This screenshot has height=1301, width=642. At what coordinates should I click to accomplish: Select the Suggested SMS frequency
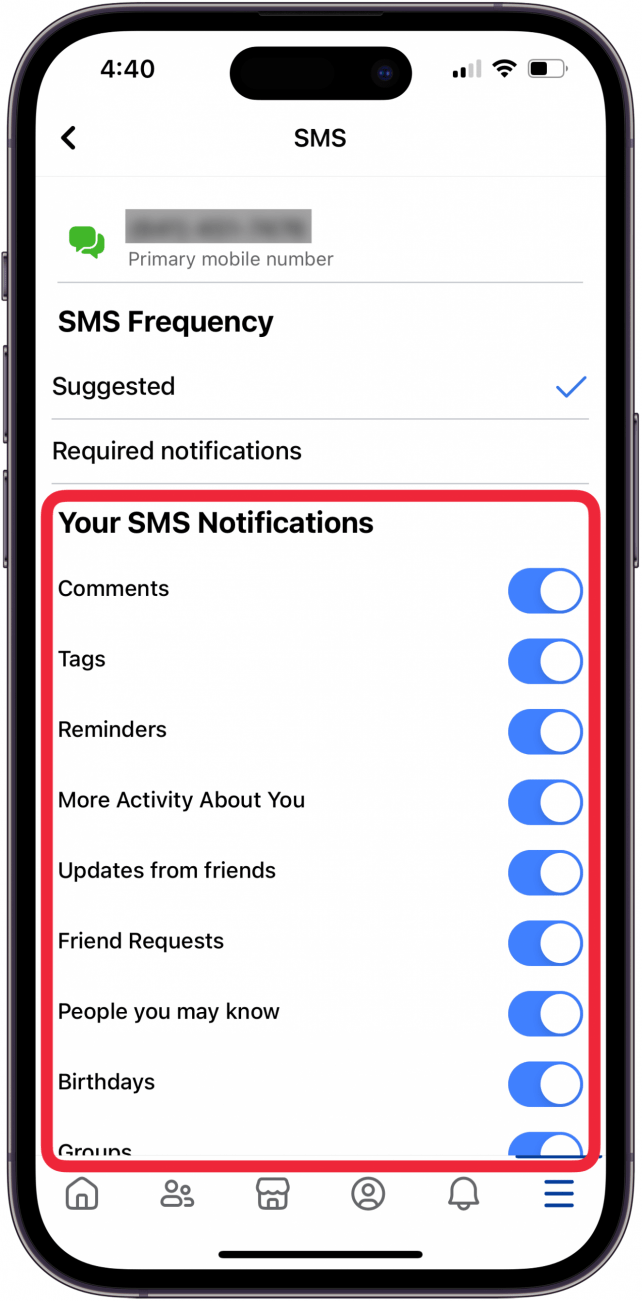point(320,387)
